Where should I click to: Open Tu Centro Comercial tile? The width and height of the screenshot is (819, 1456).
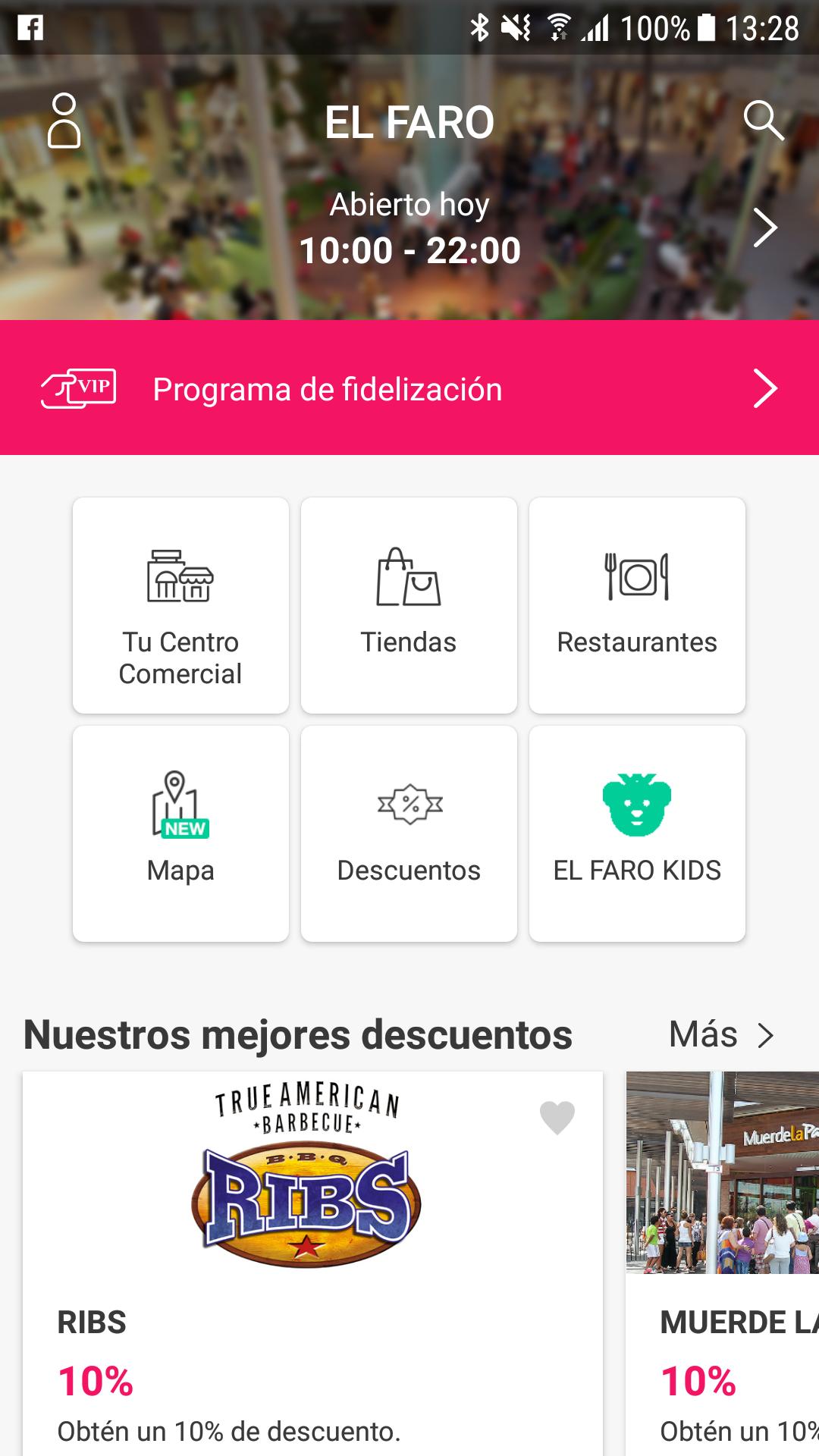coord(180,605)
